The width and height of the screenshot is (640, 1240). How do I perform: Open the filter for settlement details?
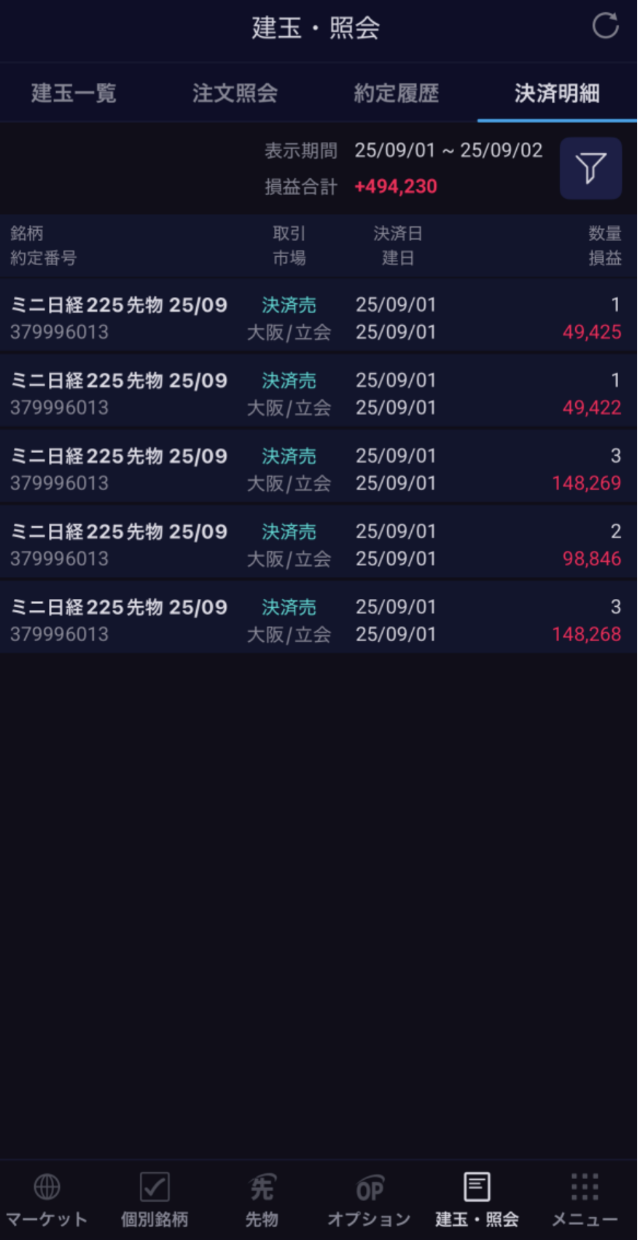point(590,168)
